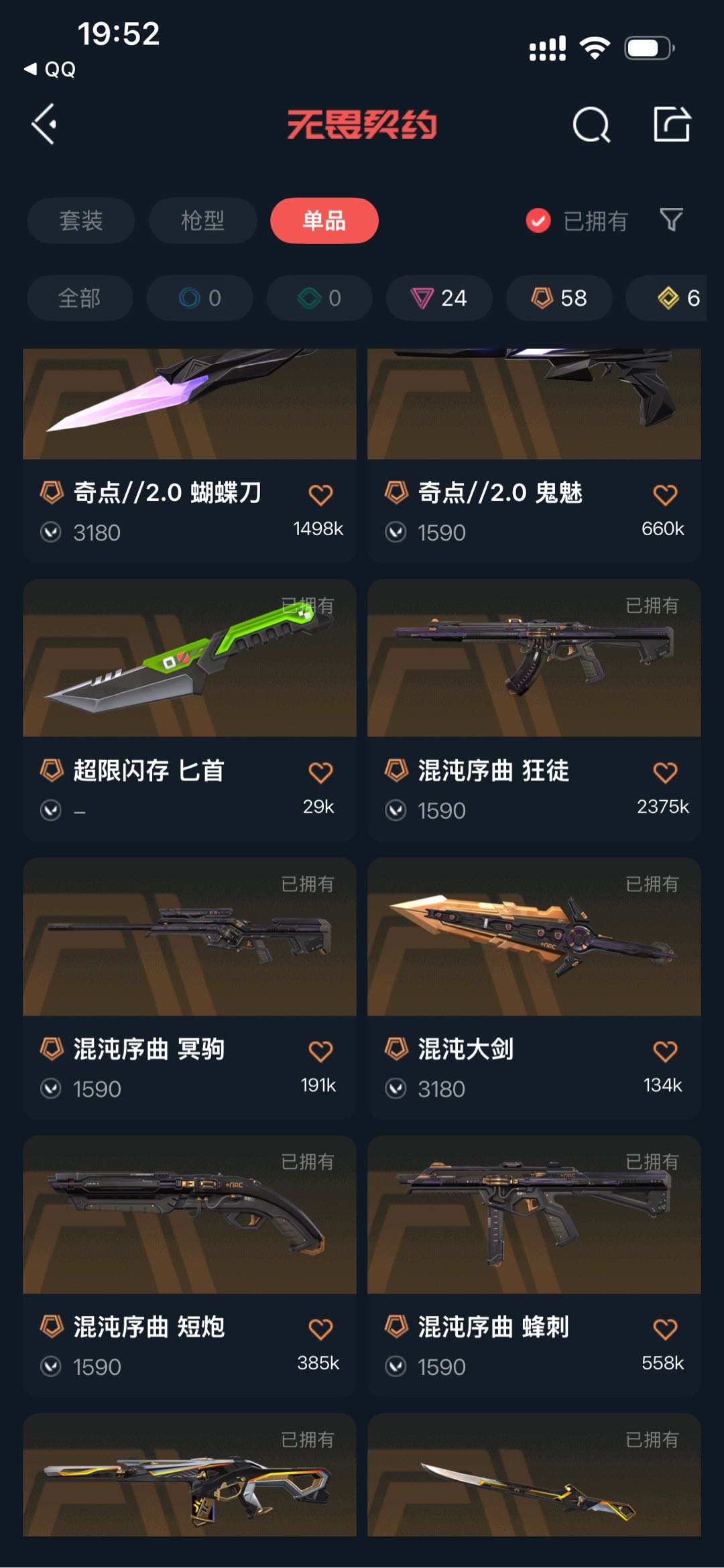Like the 混沌序曲 短炮 skin
The image size is (724, 1568).
[320, 1329]
